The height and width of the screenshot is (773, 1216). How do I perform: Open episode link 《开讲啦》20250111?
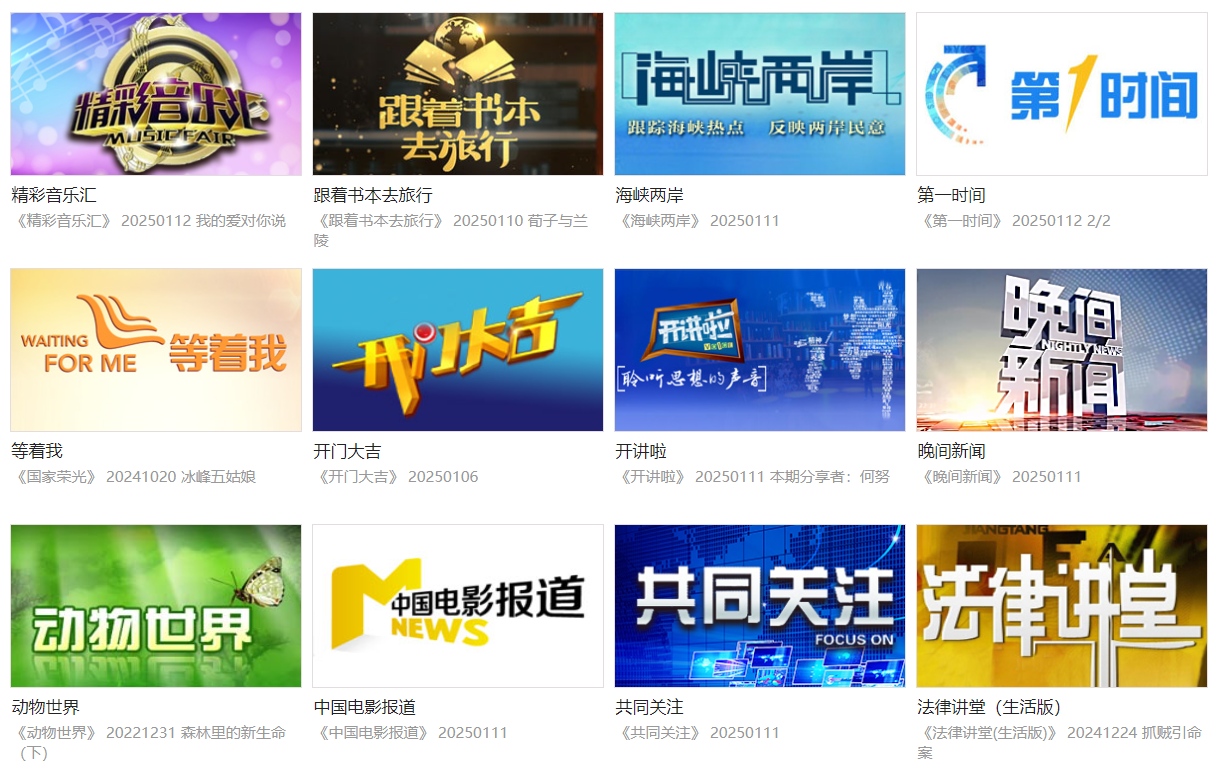pos(752,477)
